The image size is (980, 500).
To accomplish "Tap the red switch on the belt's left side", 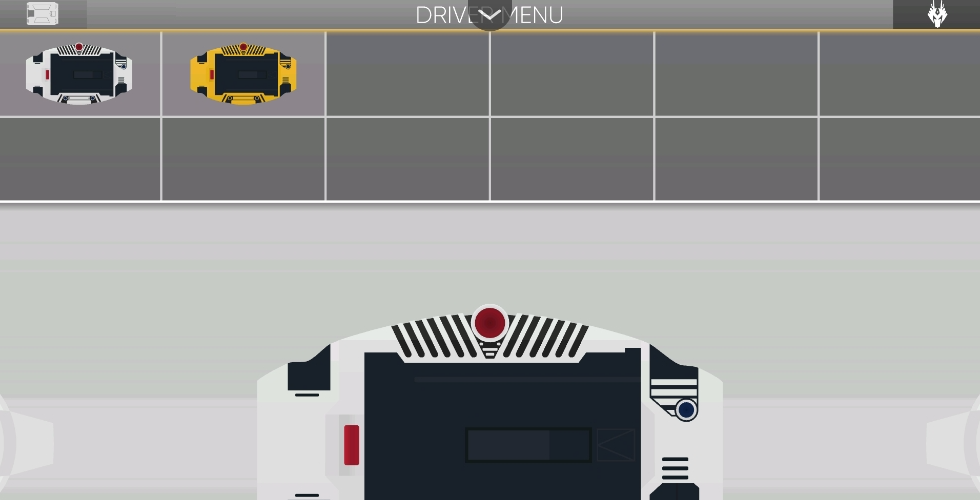I will (351, 445).
